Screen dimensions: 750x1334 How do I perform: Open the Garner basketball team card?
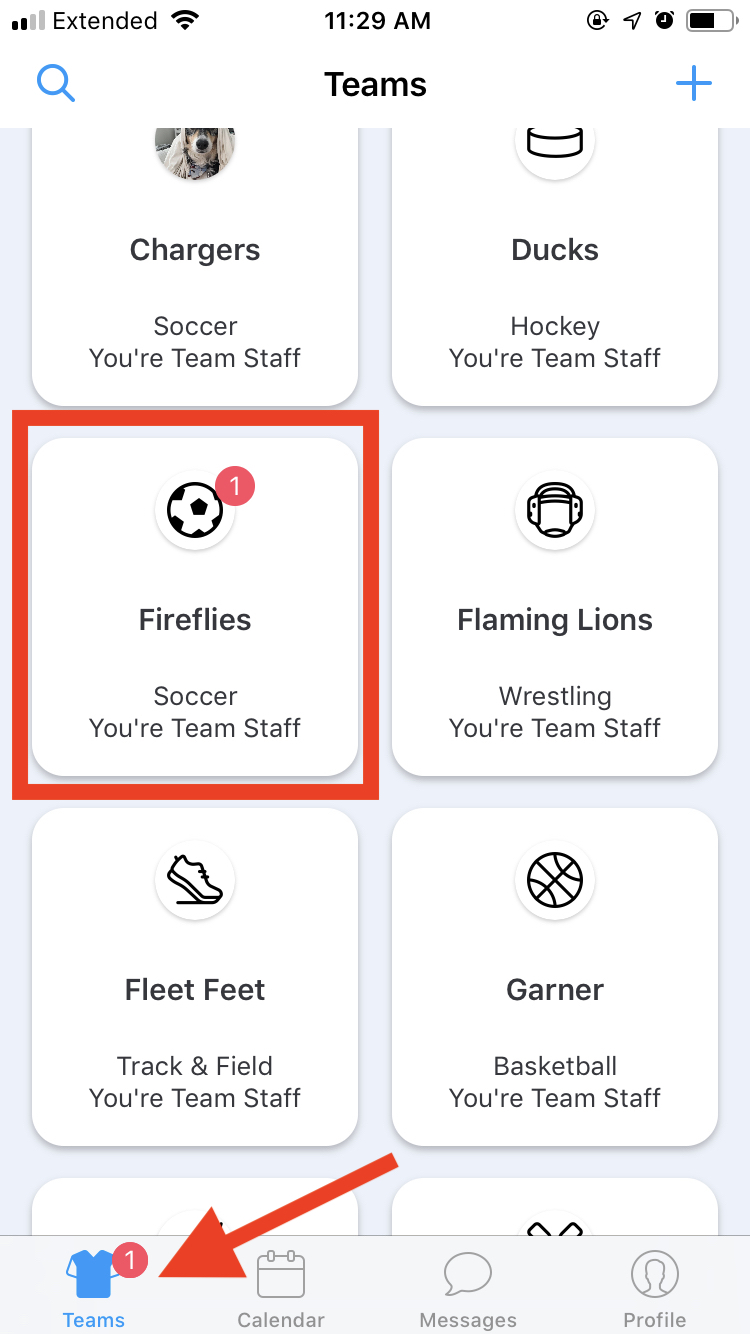[555, 977]
